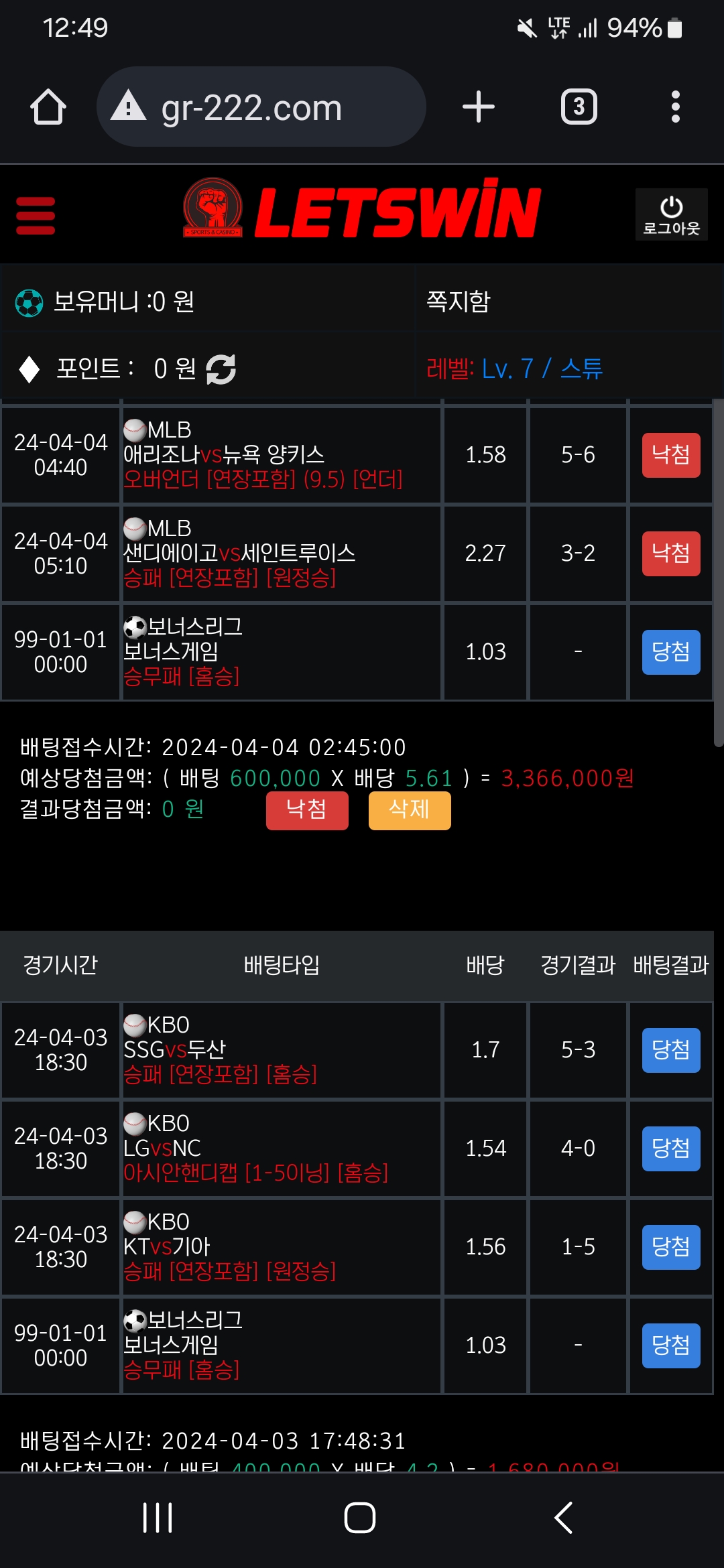Screen dimensions: 724x1568
Task: Open a new browser tab
Action: tap(479, 107)
